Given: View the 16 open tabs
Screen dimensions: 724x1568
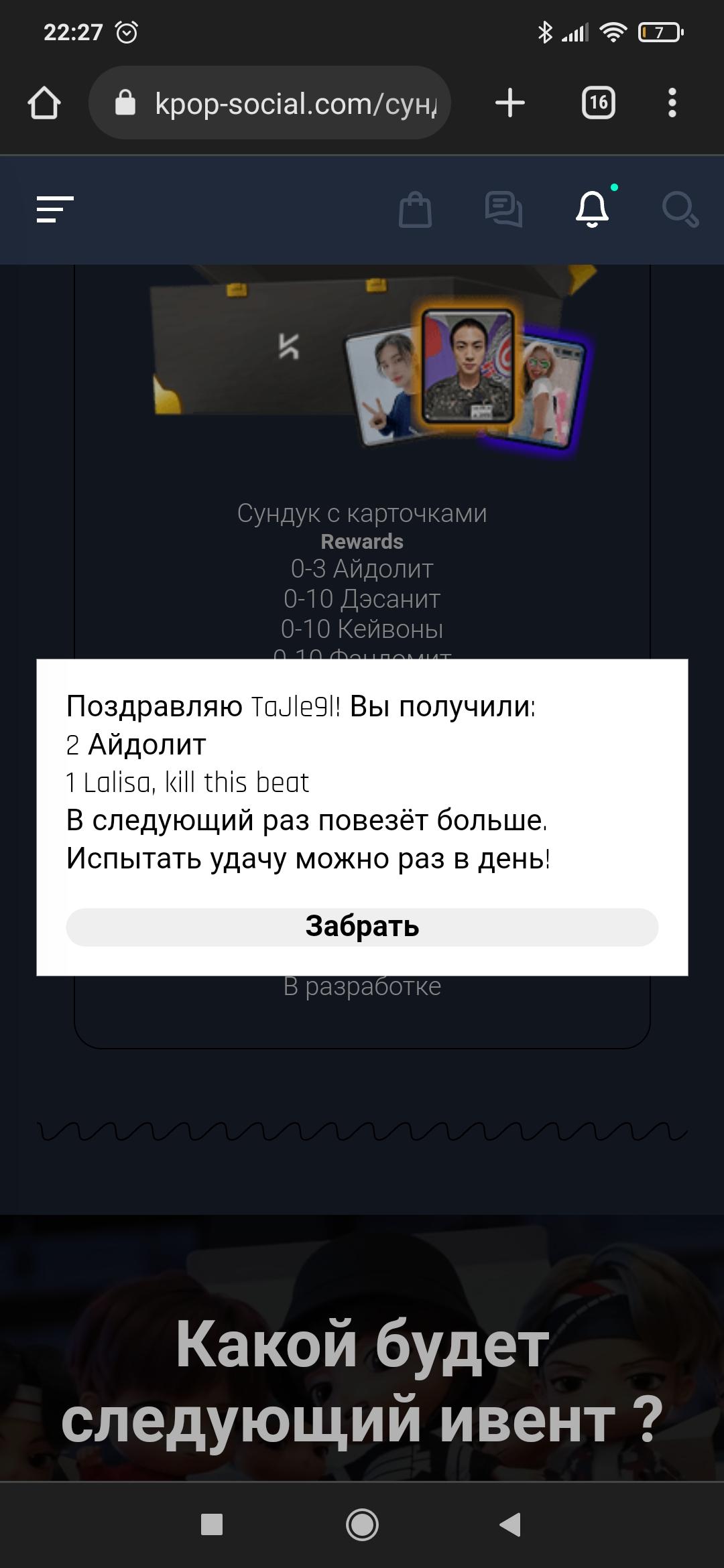Looking at the screenshot, I should click(598, 103).
